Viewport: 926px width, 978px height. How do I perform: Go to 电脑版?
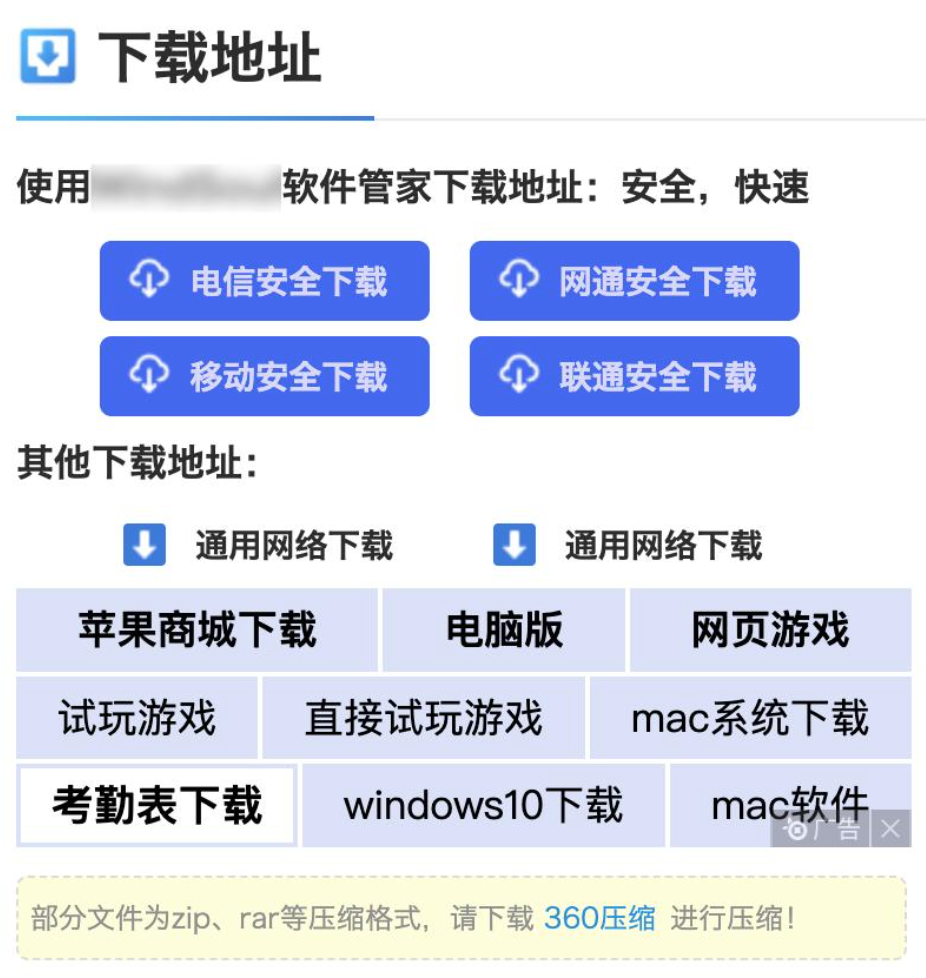click(x=504, y=630)
